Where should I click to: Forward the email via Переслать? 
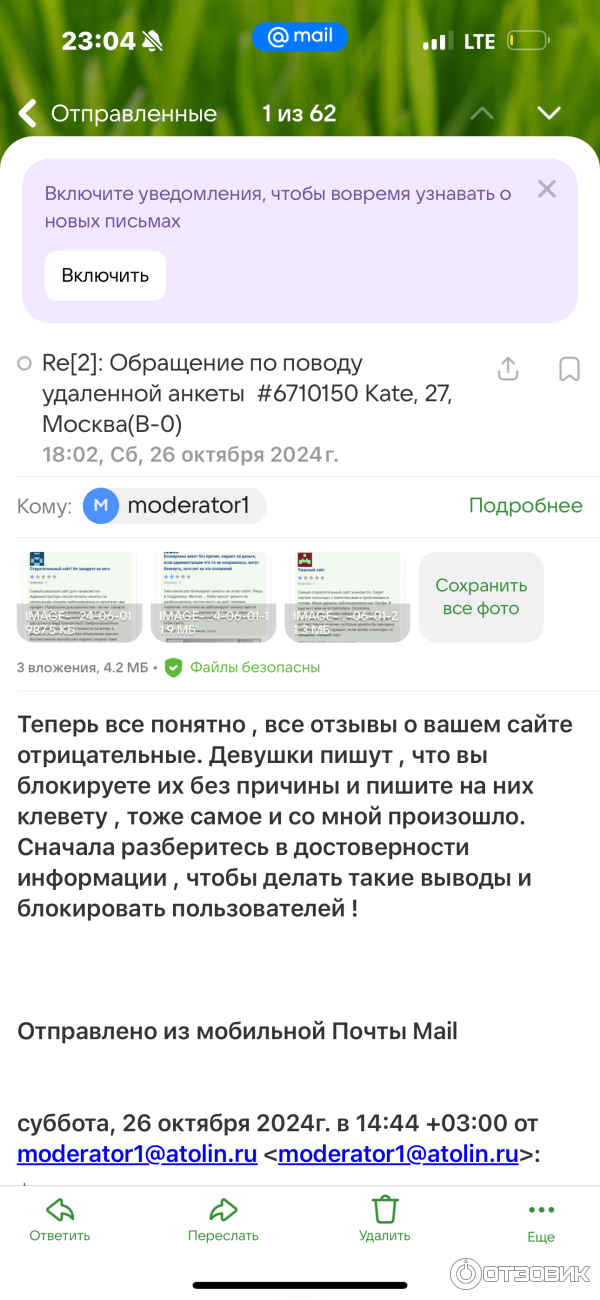click(223, 1220)
